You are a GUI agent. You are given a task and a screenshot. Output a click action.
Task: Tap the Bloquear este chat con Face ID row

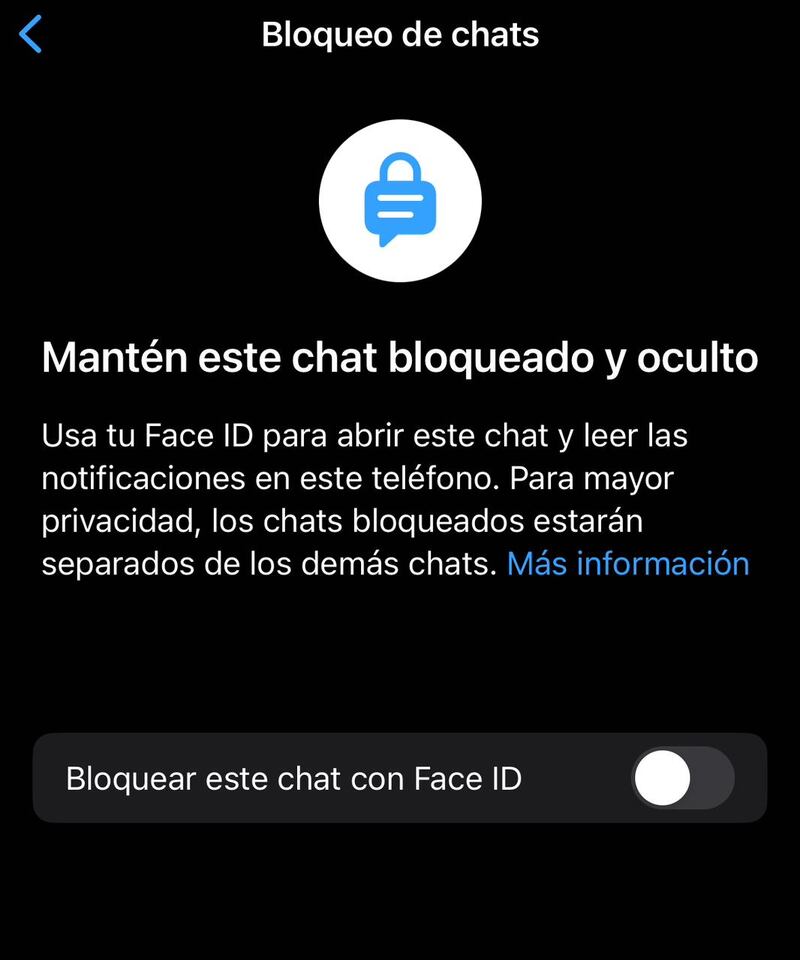[x=400, y=778]
